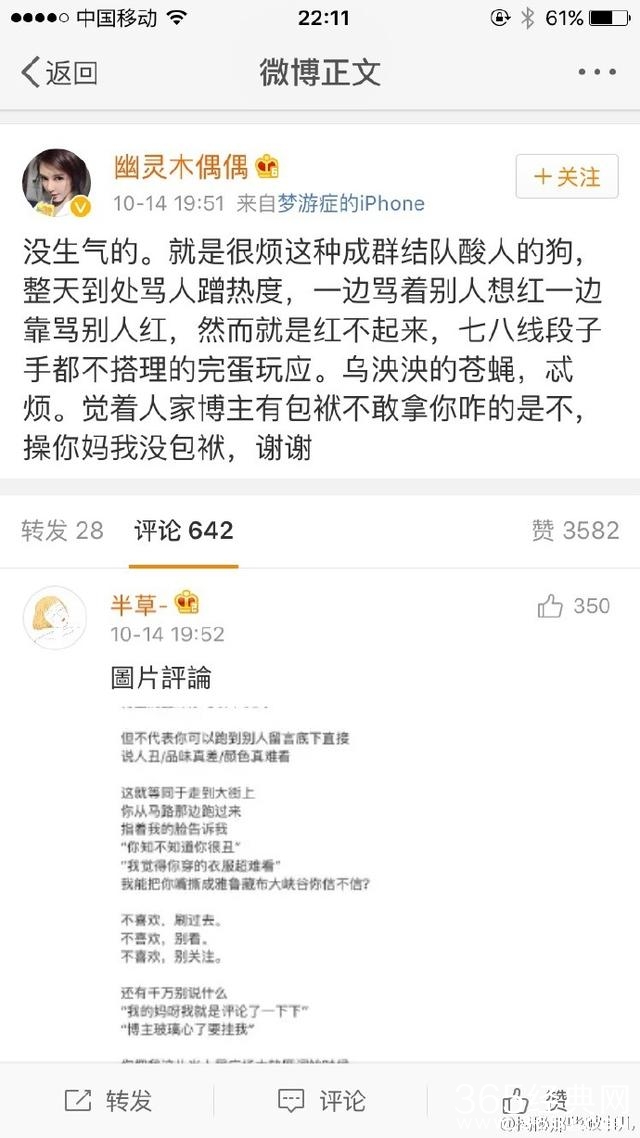Open the 梦游症的iPhone source link
Viewport: 640px width, 1138px height.
350,203
